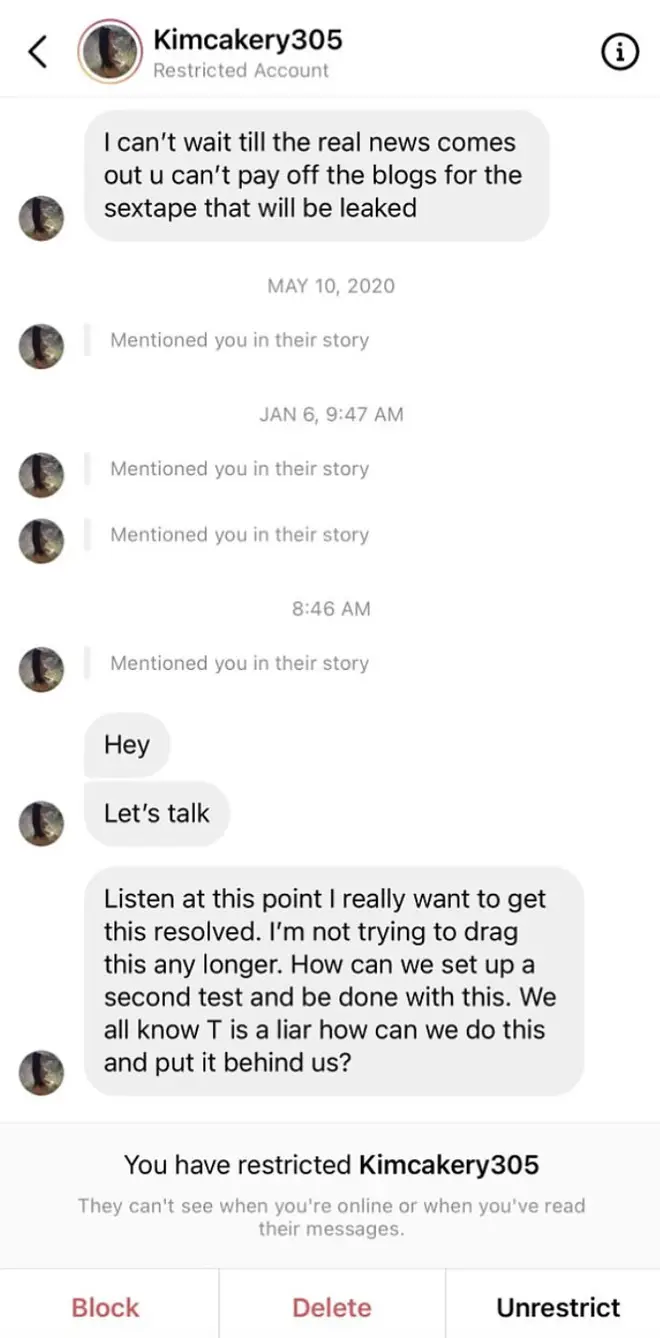
Task: Open the conversation info icon
Action: 619,53
